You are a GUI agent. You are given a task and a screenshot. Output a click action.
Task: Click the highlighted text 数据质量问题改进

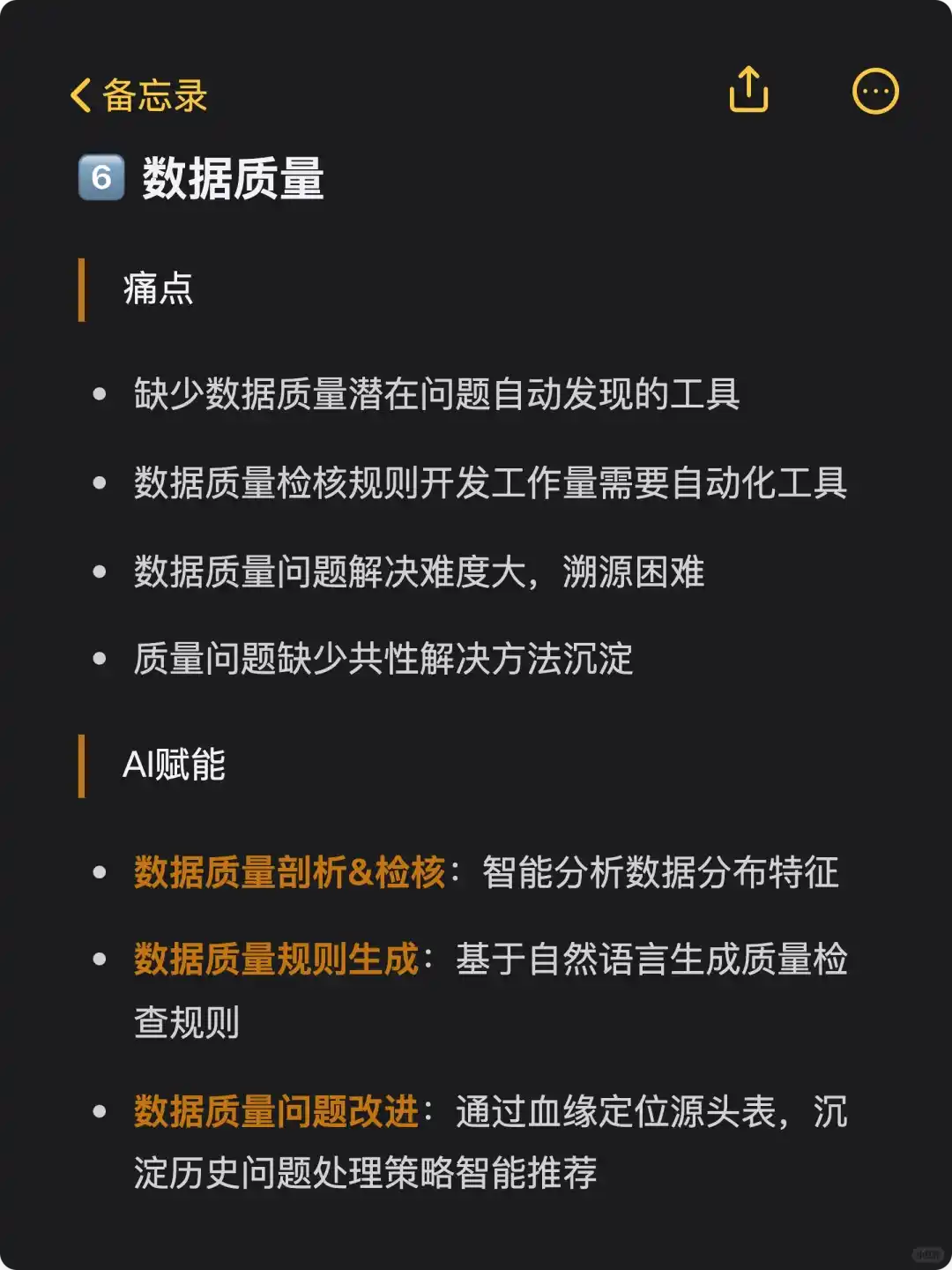[273, 1114]
